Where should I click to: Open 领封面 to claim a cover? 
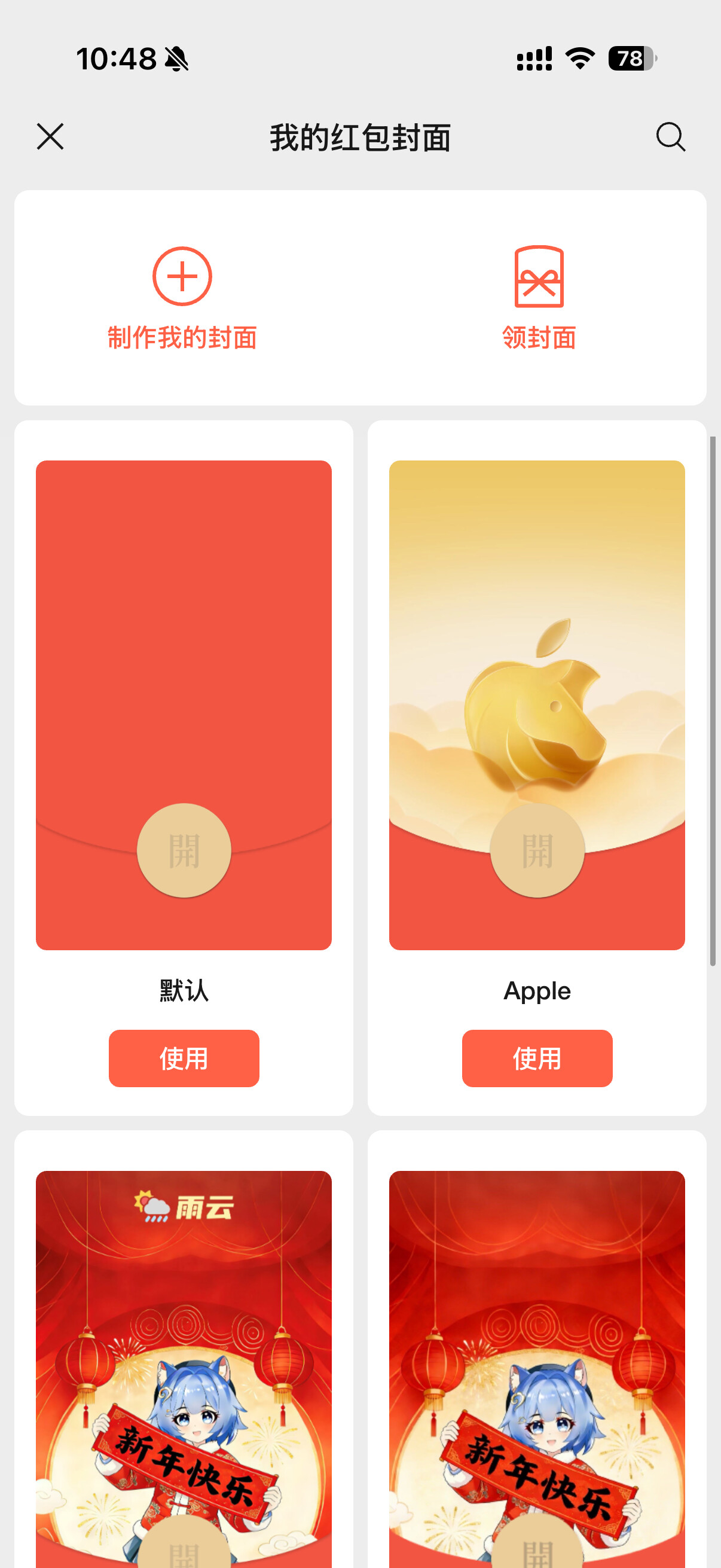point(539,298)
